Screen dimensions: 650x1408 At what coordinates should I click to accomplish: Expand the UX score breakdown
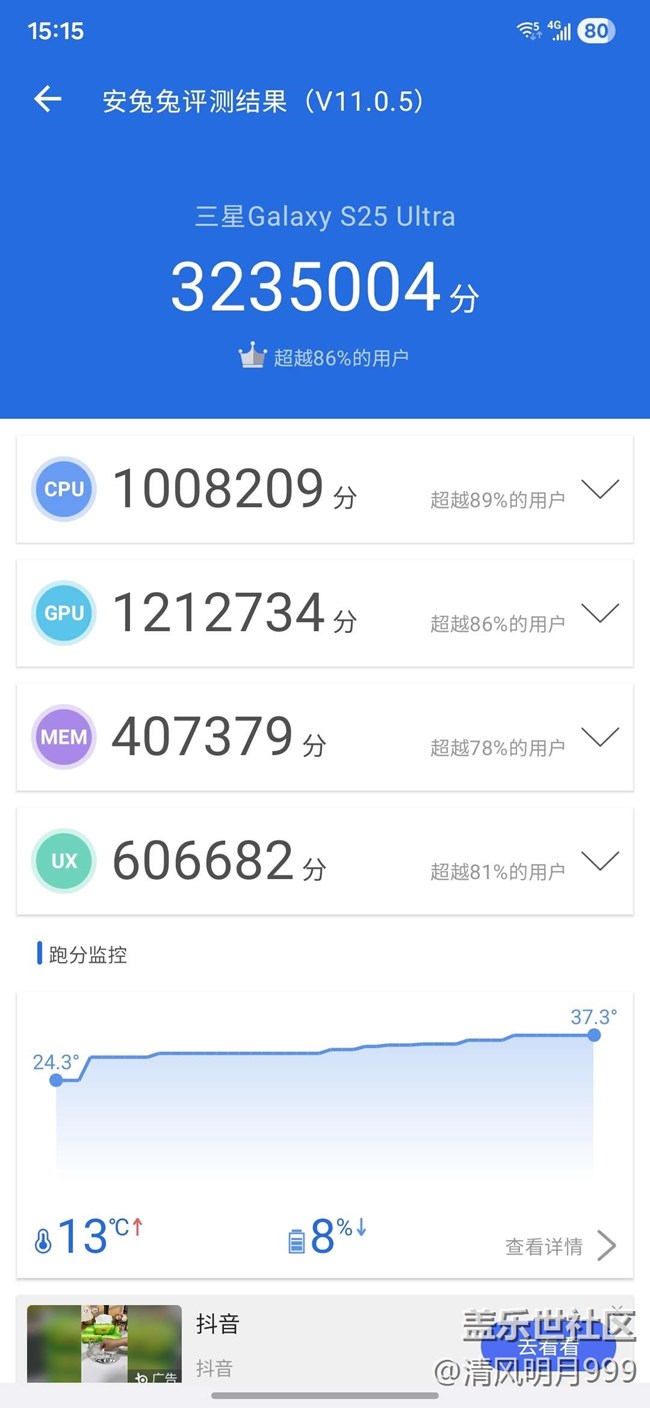[x=600, y=861]
